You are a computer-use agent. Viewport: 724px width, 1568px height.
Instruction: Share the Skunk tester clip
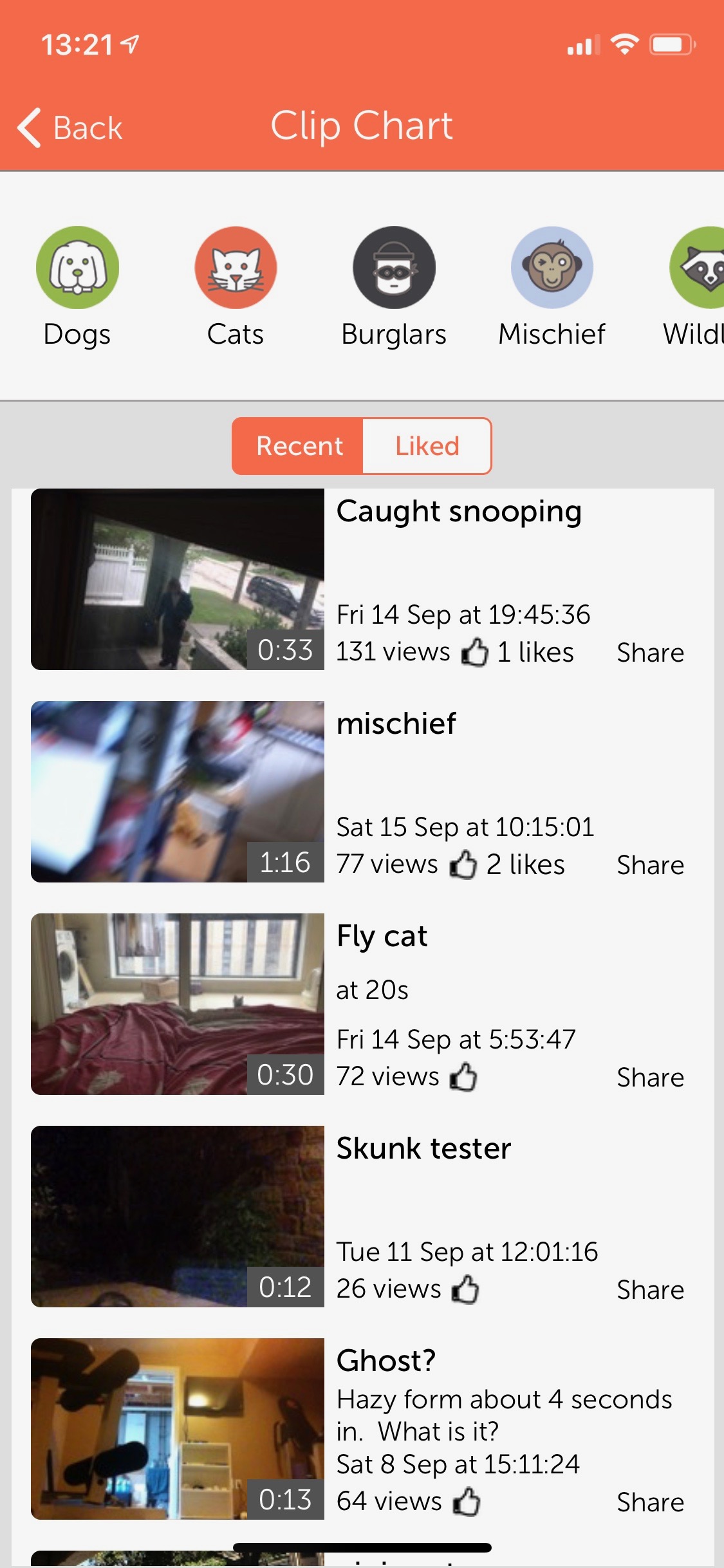coord(651,1290)
